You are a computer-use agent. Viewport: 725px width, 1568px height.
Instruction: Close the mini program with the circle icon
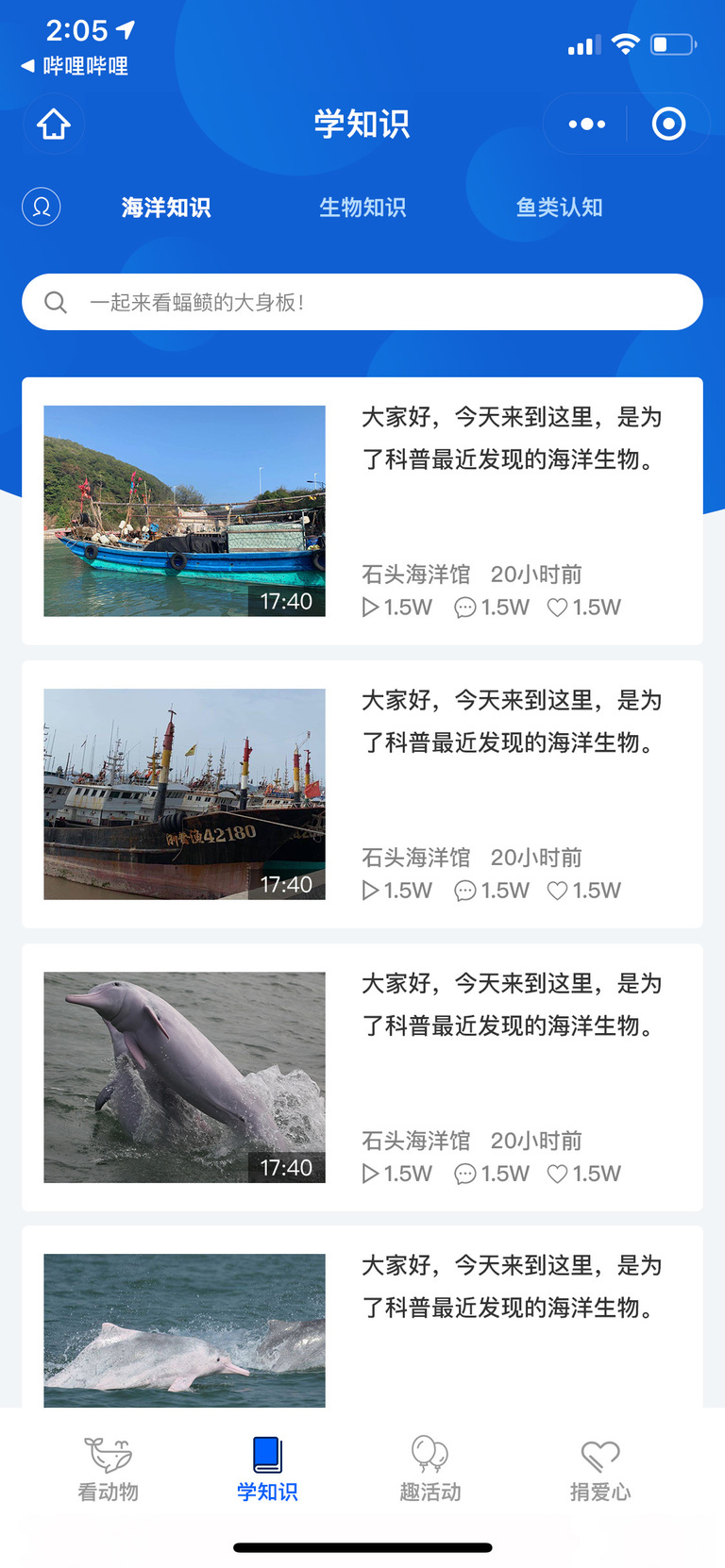pos(668,124)
